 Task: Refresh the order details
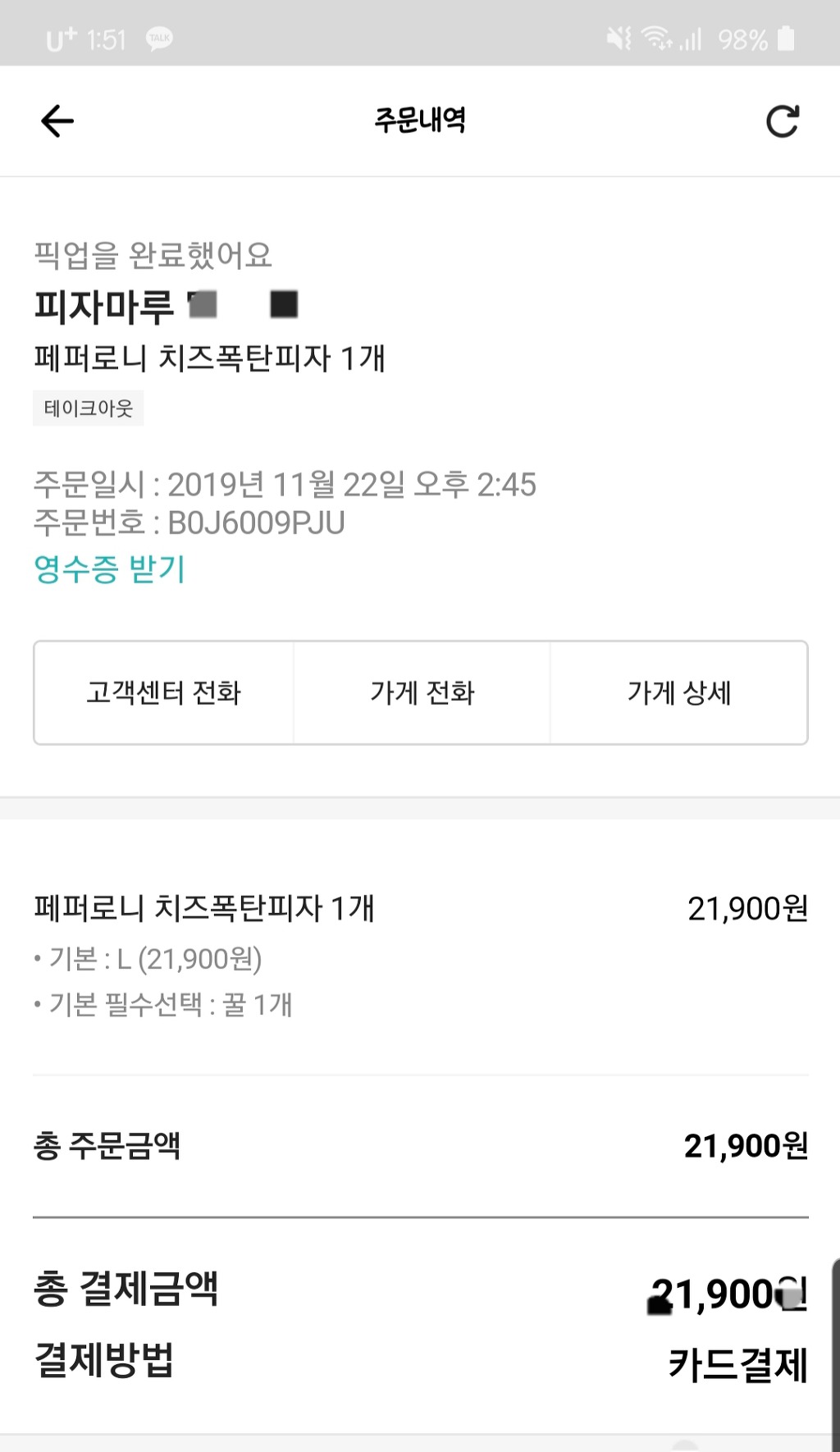click(782, 121)
